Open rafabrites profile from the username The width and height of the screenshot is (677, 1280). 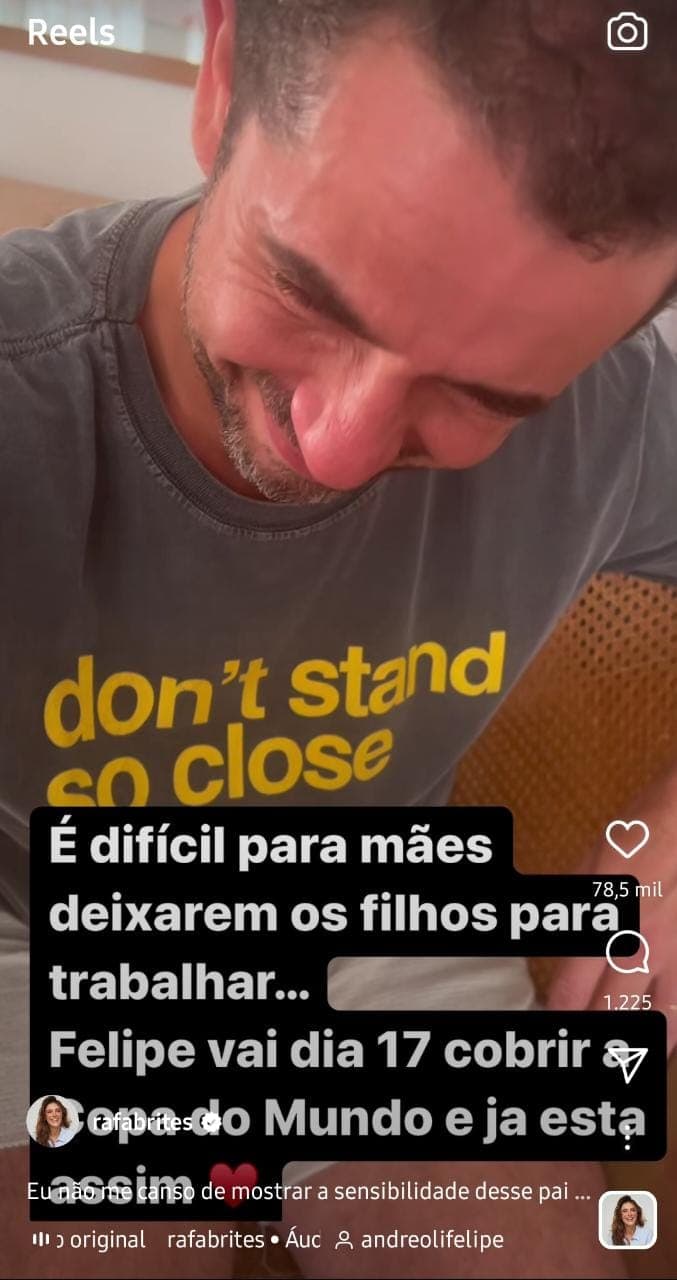(x=141, y=1122)
